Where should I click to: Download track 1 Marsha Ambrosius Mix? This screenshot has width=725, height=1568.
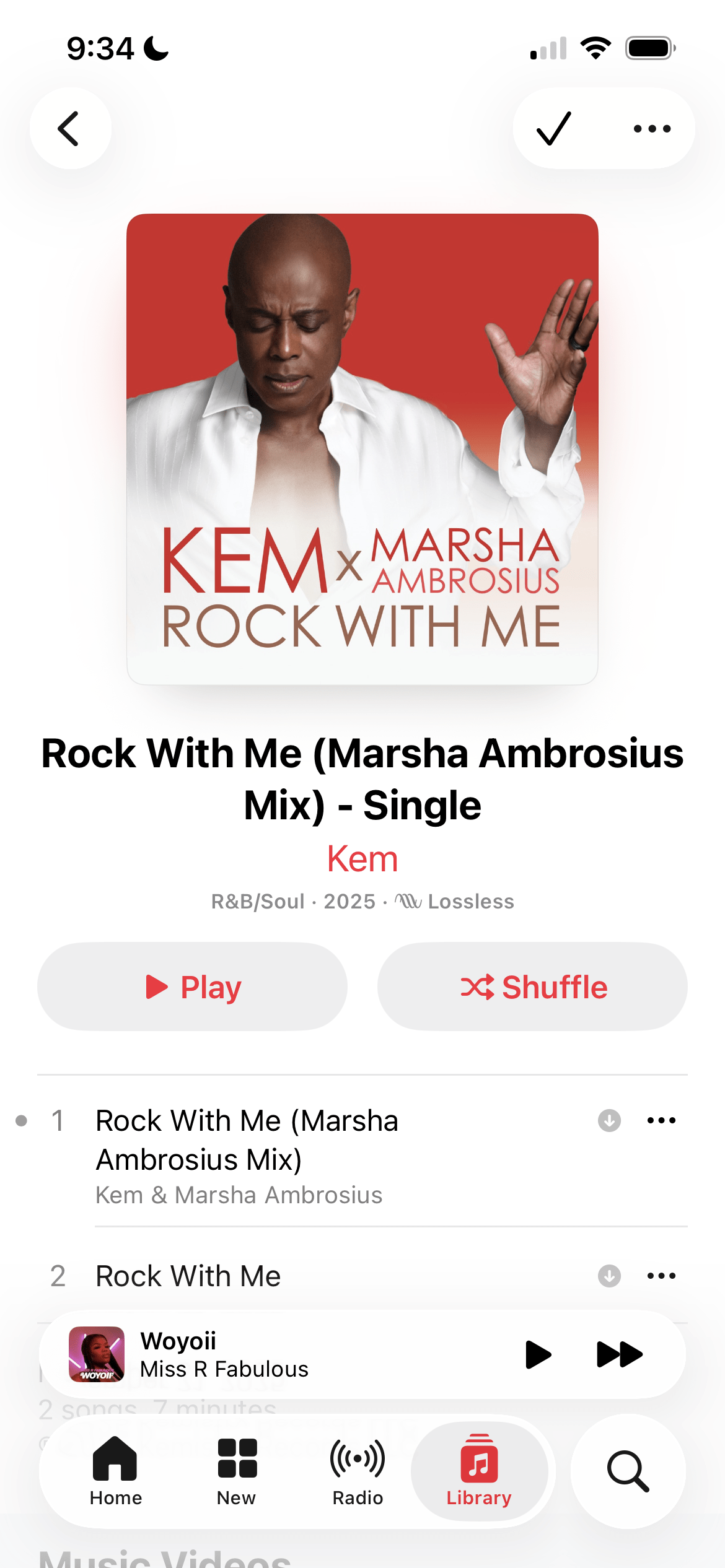609,1120
